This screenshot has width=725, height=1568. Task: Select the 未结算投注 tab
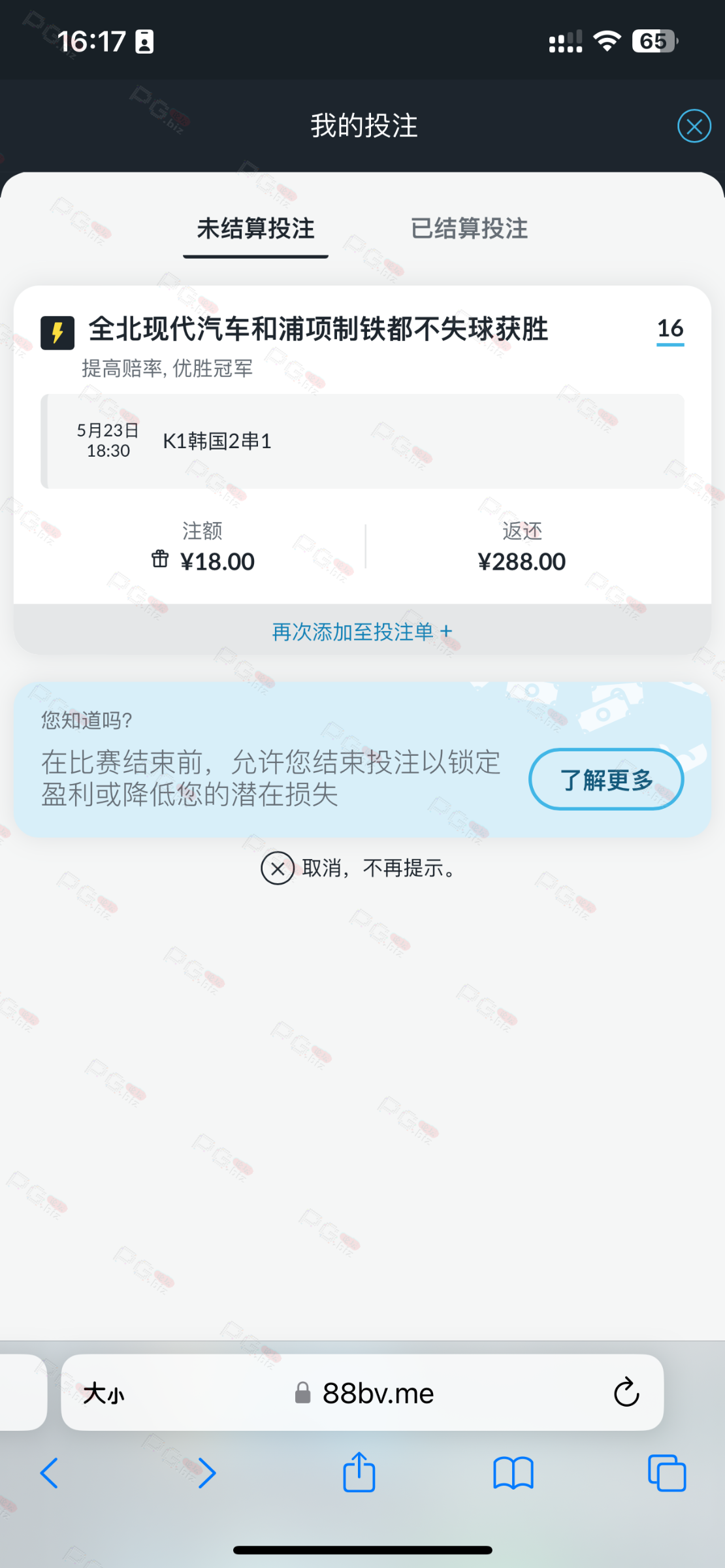pos(255,229)
